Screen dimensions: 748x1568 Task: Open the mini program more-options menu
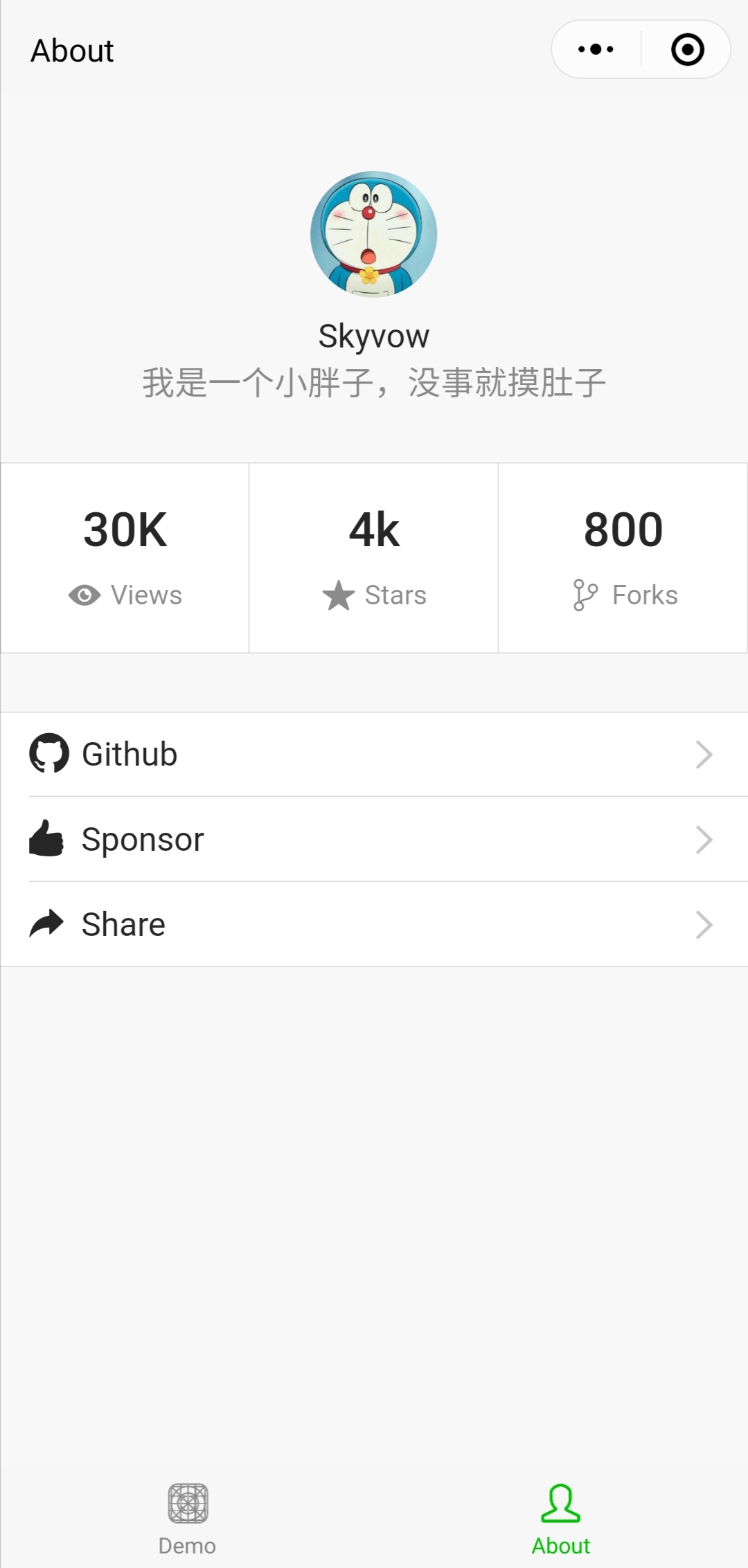pos(596,49)
